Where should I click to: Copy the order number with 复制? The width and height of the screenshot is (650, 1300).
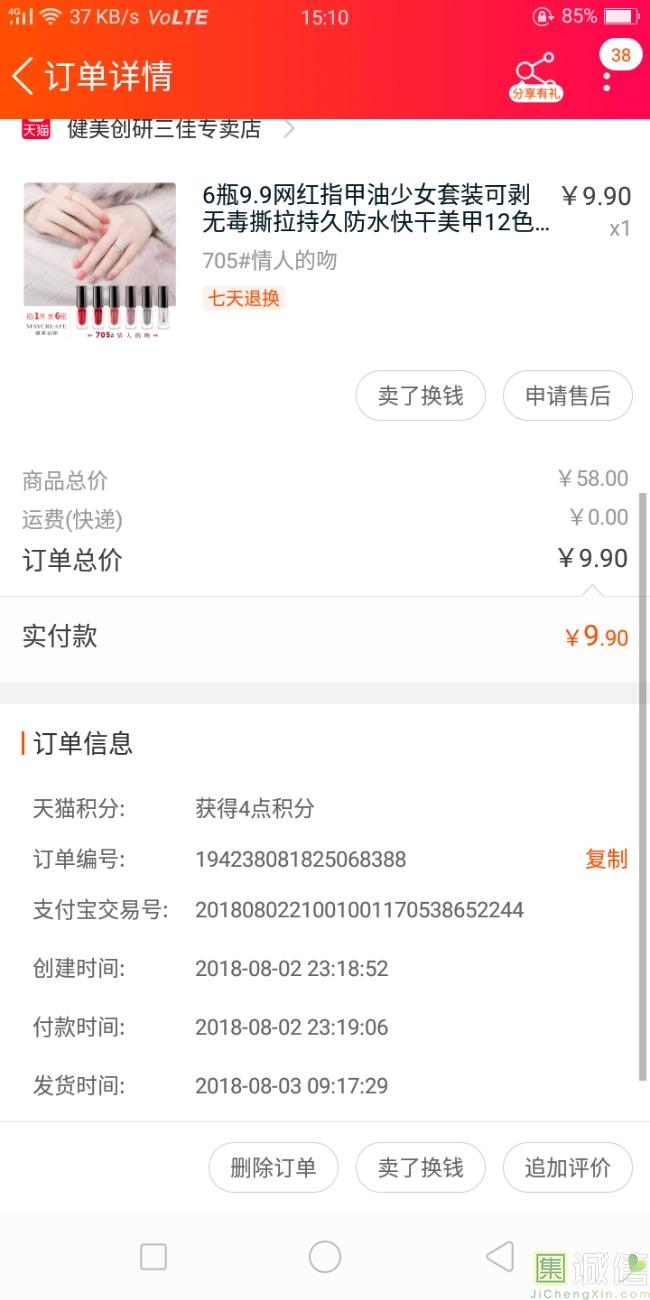coord(606,859)
